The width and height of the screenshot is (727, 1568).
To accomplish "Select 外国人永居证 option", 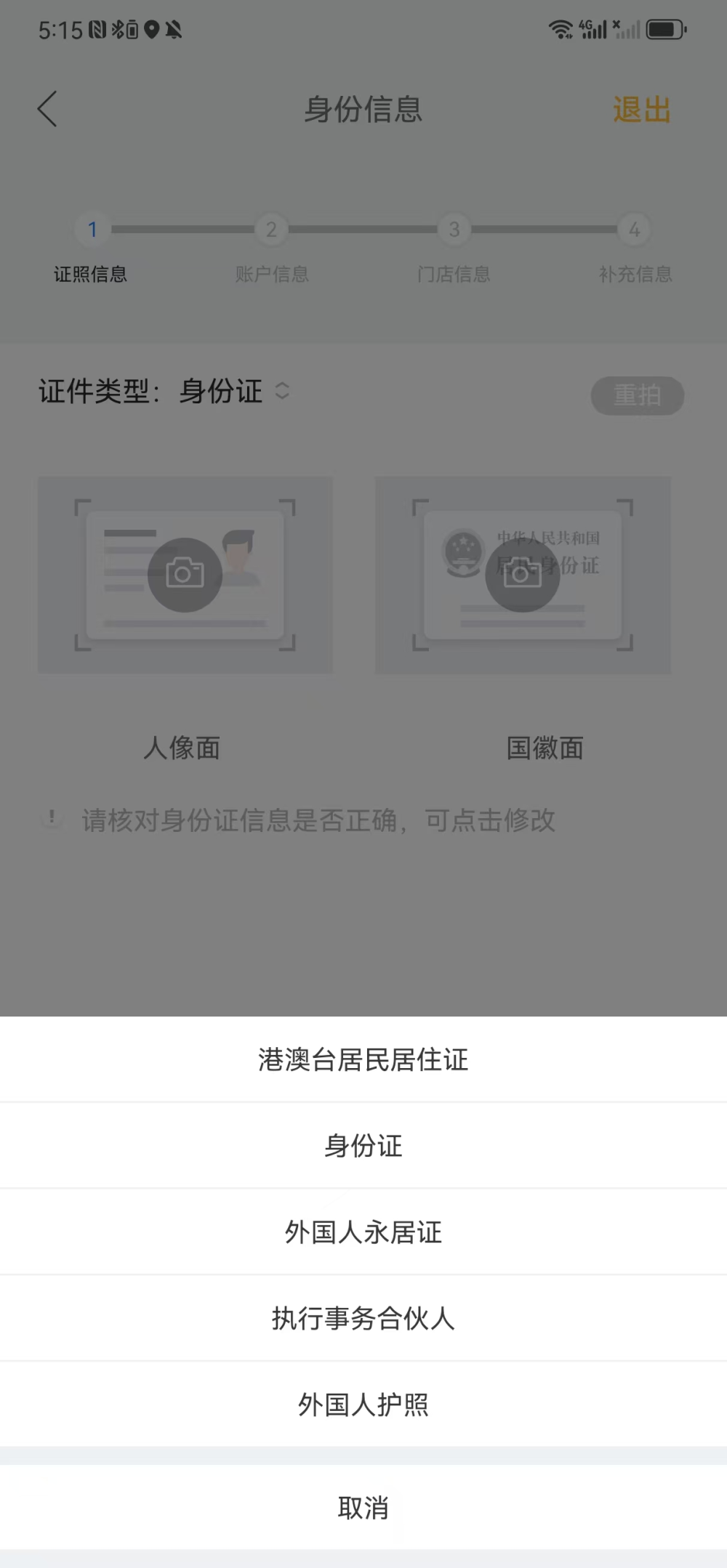I will coord(363,1232).
